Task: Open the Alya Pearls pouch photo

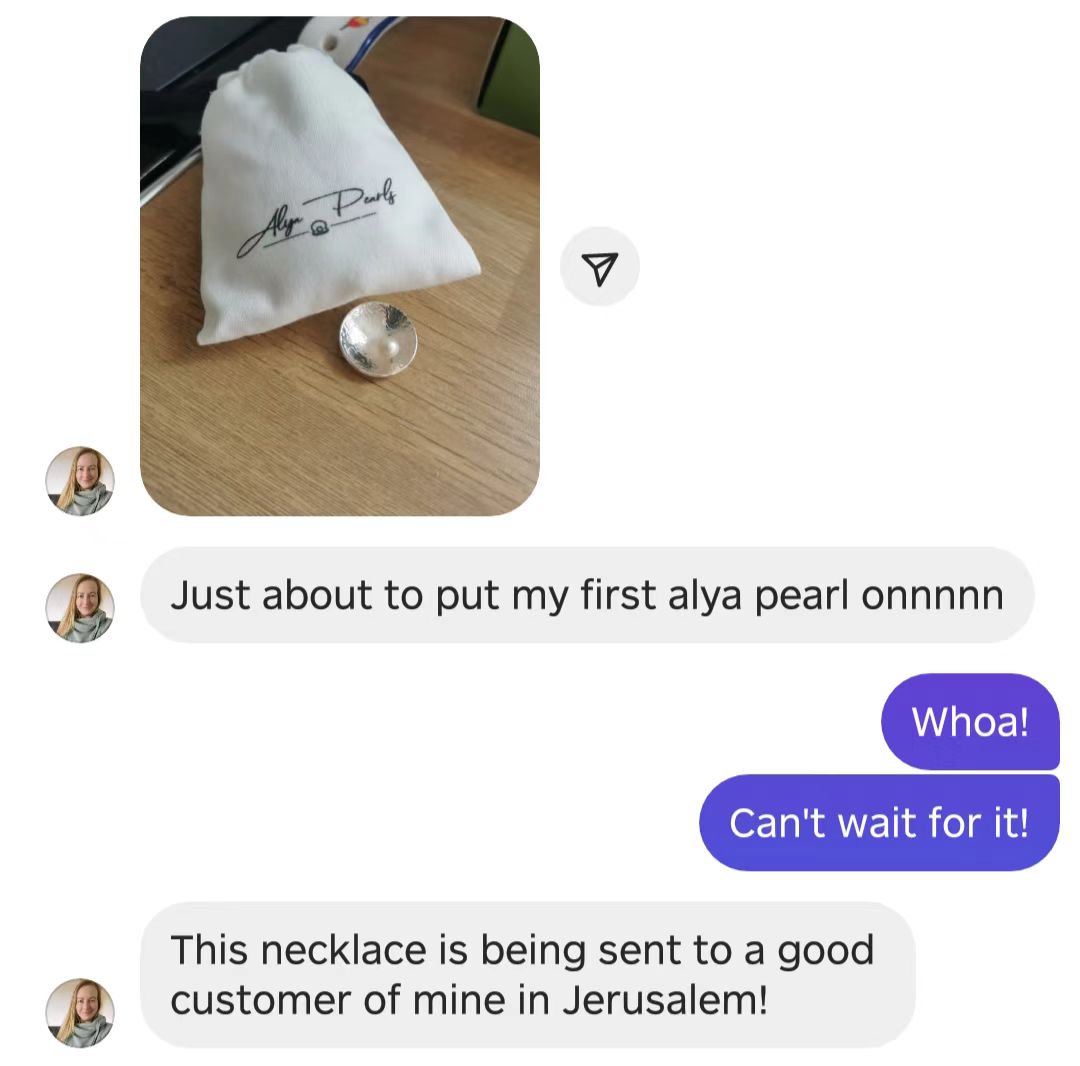Action: pyautogui.click(x=339, y=266)
